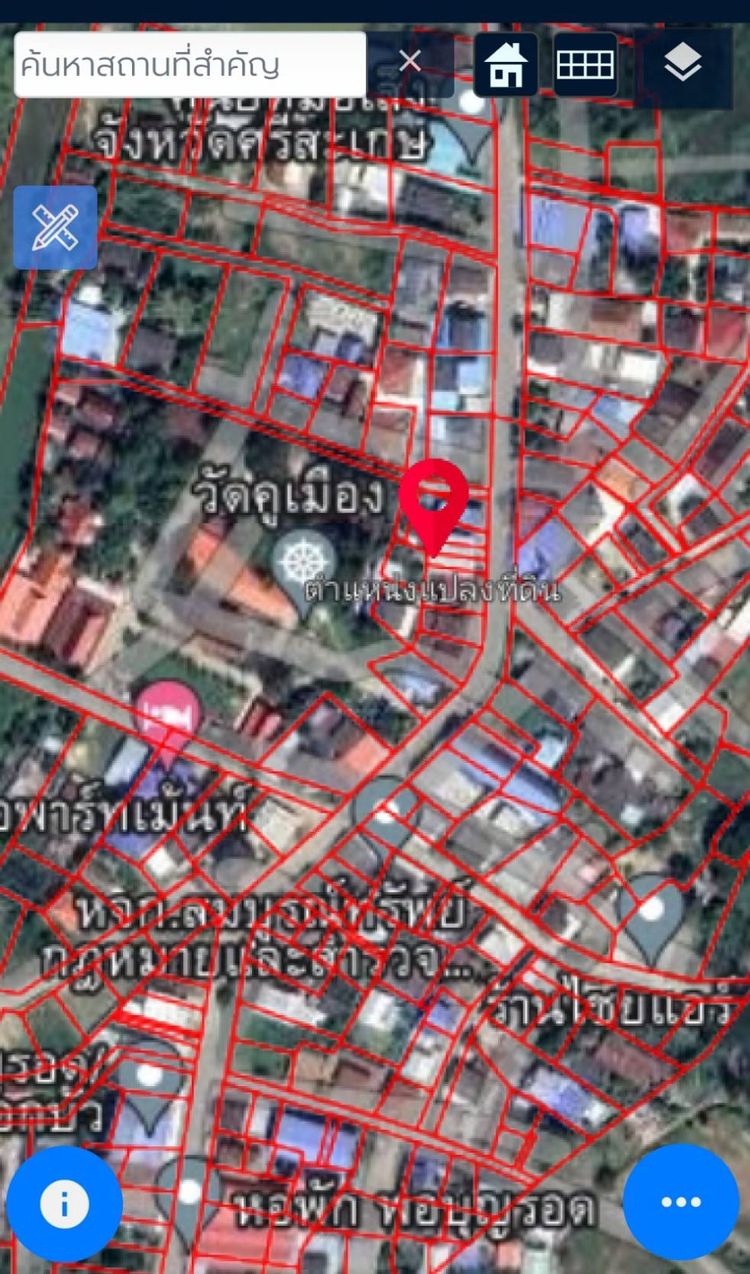Clear the search field with the X

click(x=410, y=63)
